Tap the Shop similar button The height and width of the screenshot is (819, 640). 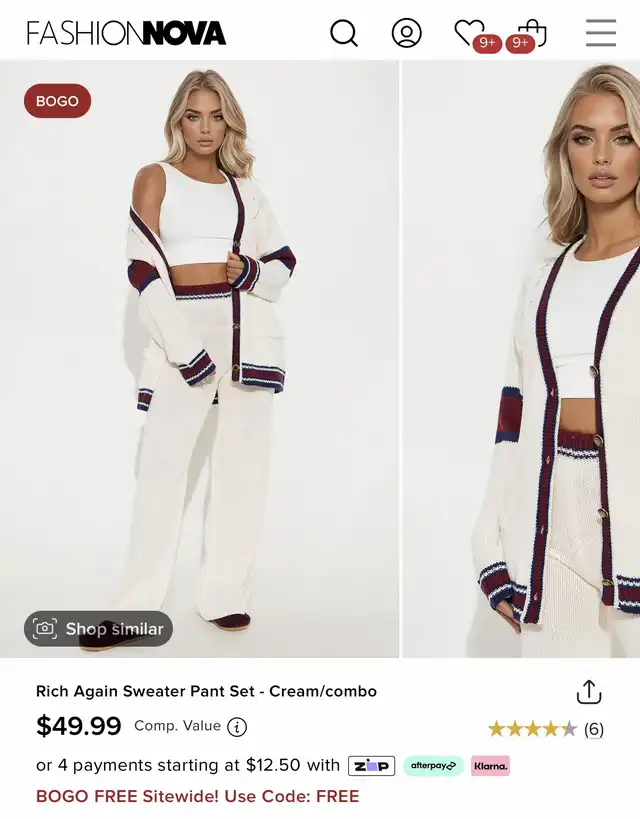tap(99, 629)
